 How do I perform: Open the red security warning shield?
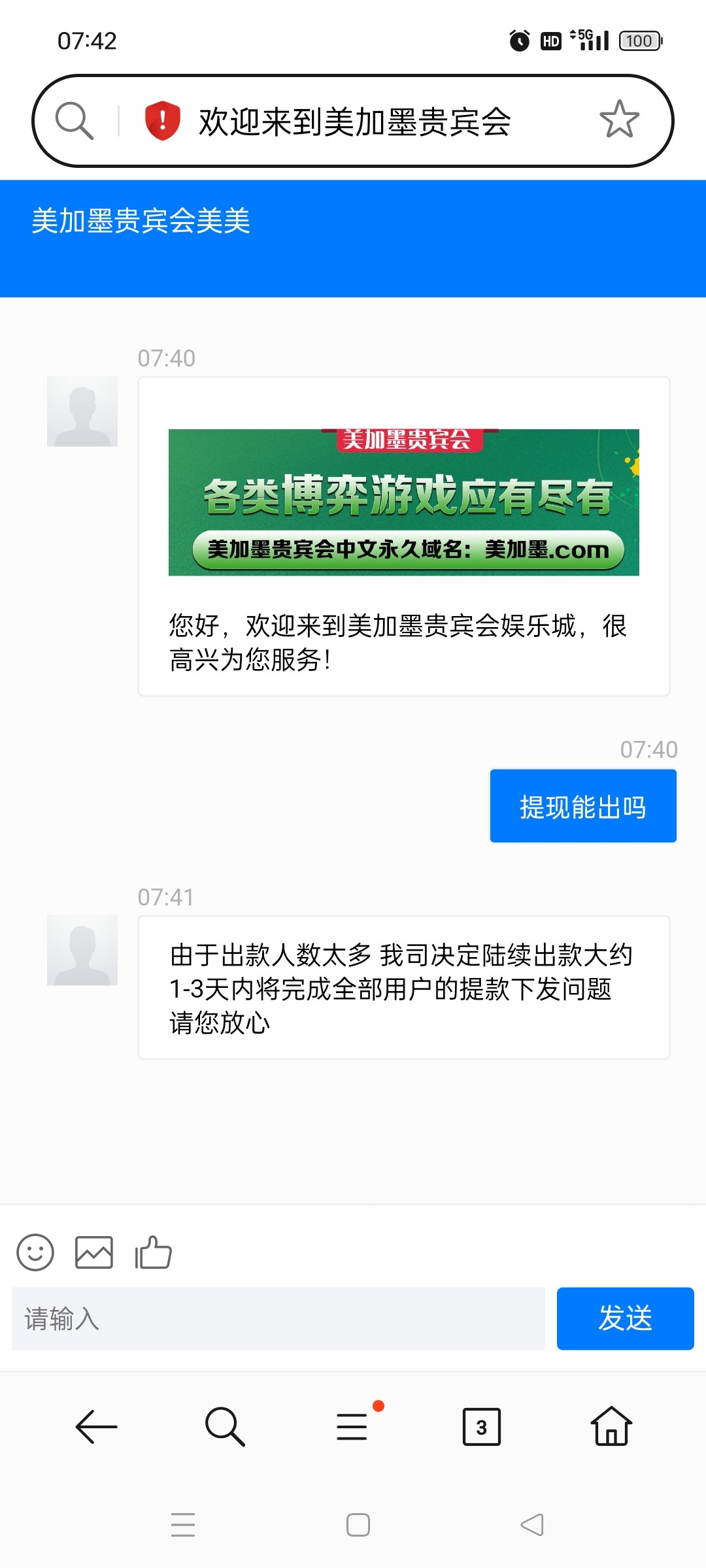click(162, 121)
